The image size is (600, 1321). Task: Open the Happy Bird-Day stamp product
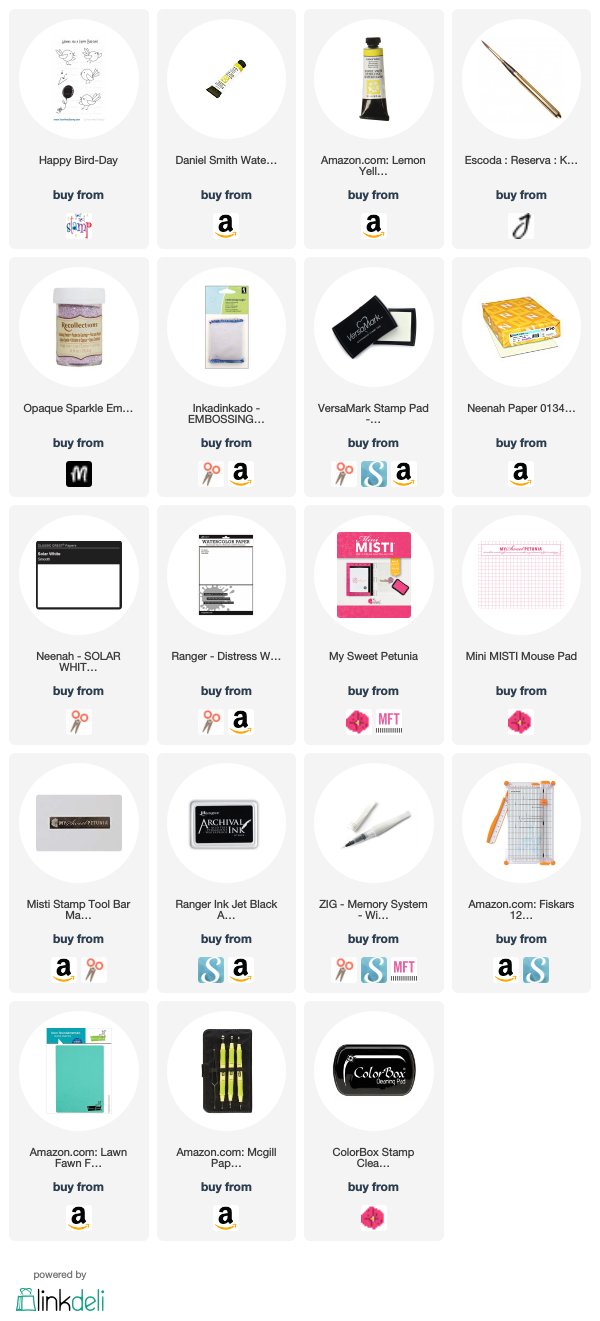[x=78, y=129]
